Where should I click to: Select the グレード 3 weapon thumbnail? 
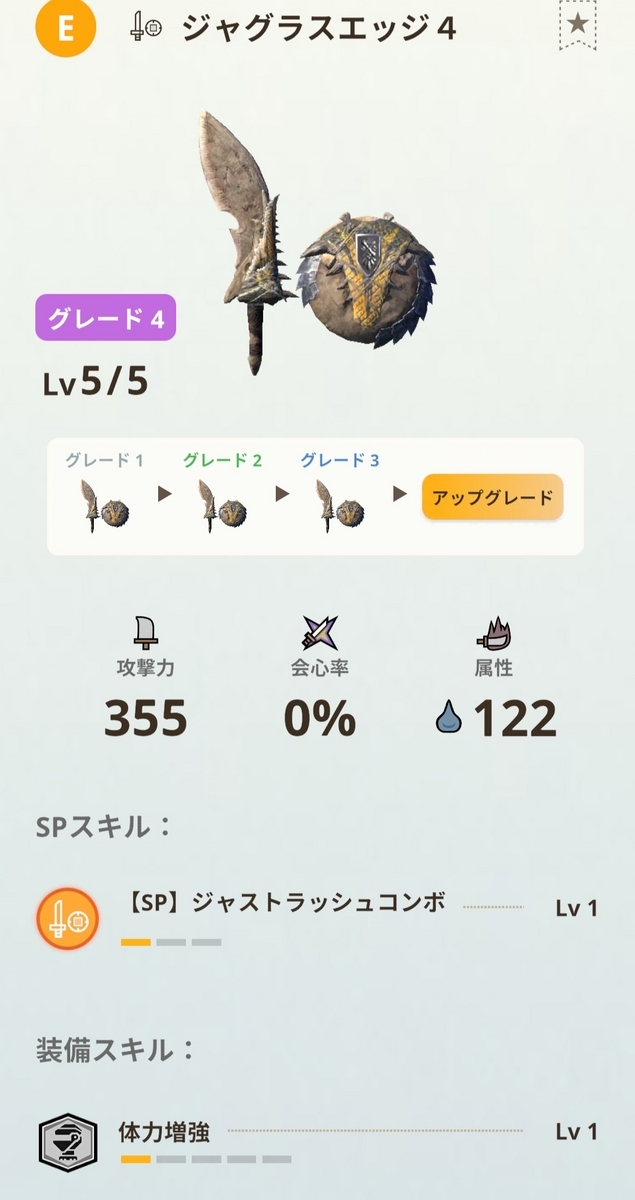click(x=339, y=505)
